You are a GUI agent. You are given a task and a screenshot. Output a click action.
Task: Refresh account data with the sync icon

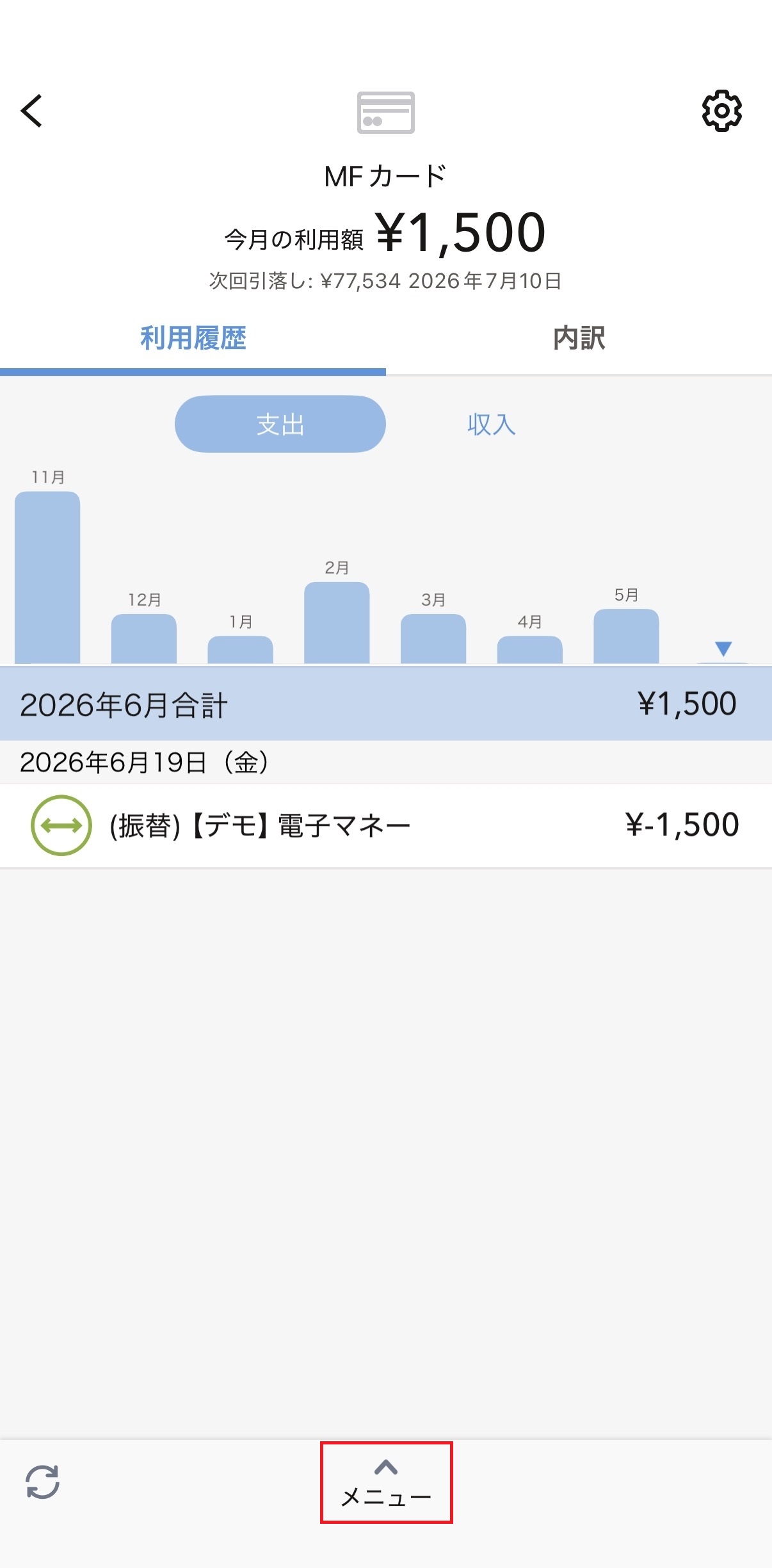pyautogui.click(x=42, y=1482)
